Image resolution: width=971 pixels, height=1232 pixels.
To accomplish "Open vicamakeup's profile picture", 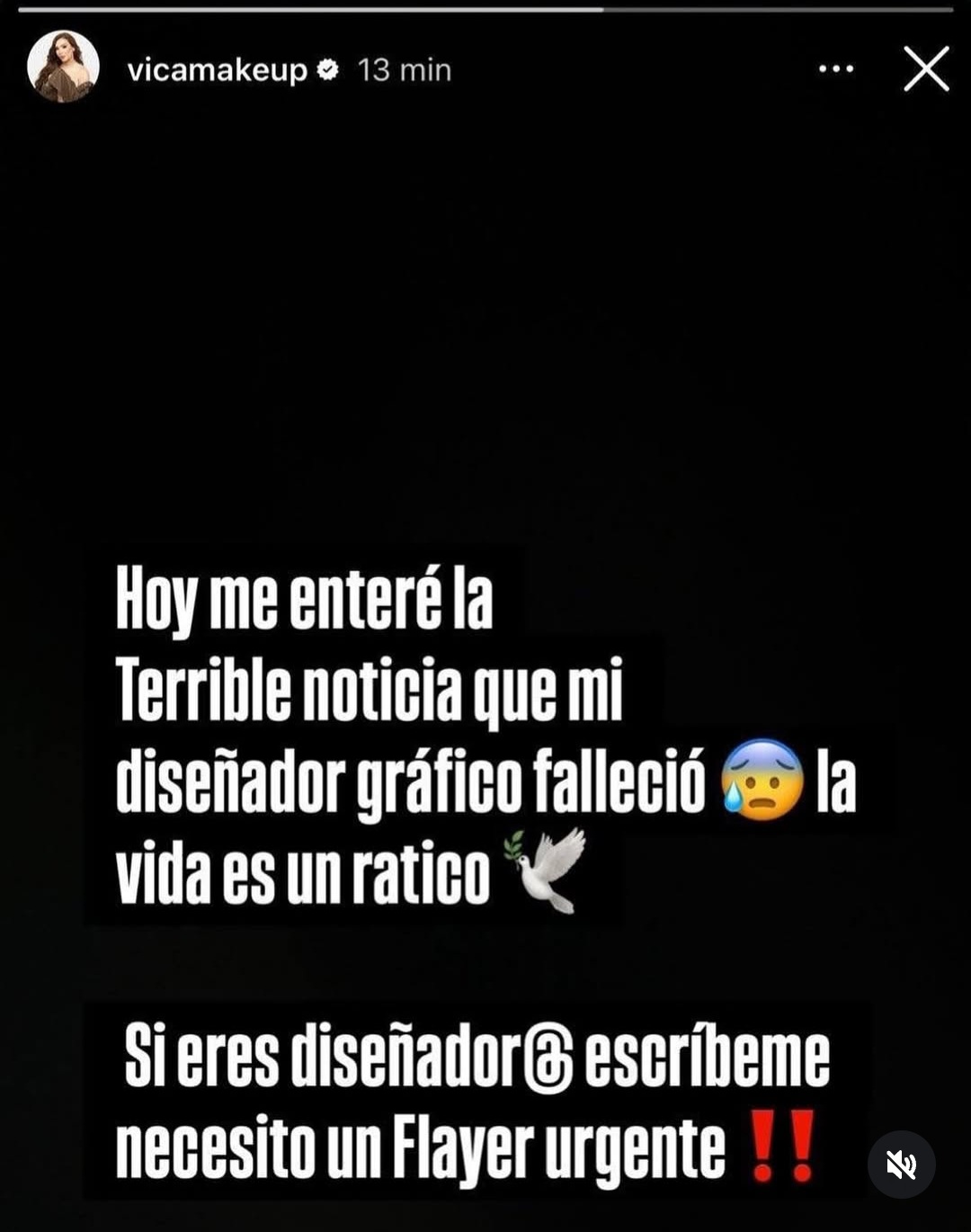I will (63, 67).
